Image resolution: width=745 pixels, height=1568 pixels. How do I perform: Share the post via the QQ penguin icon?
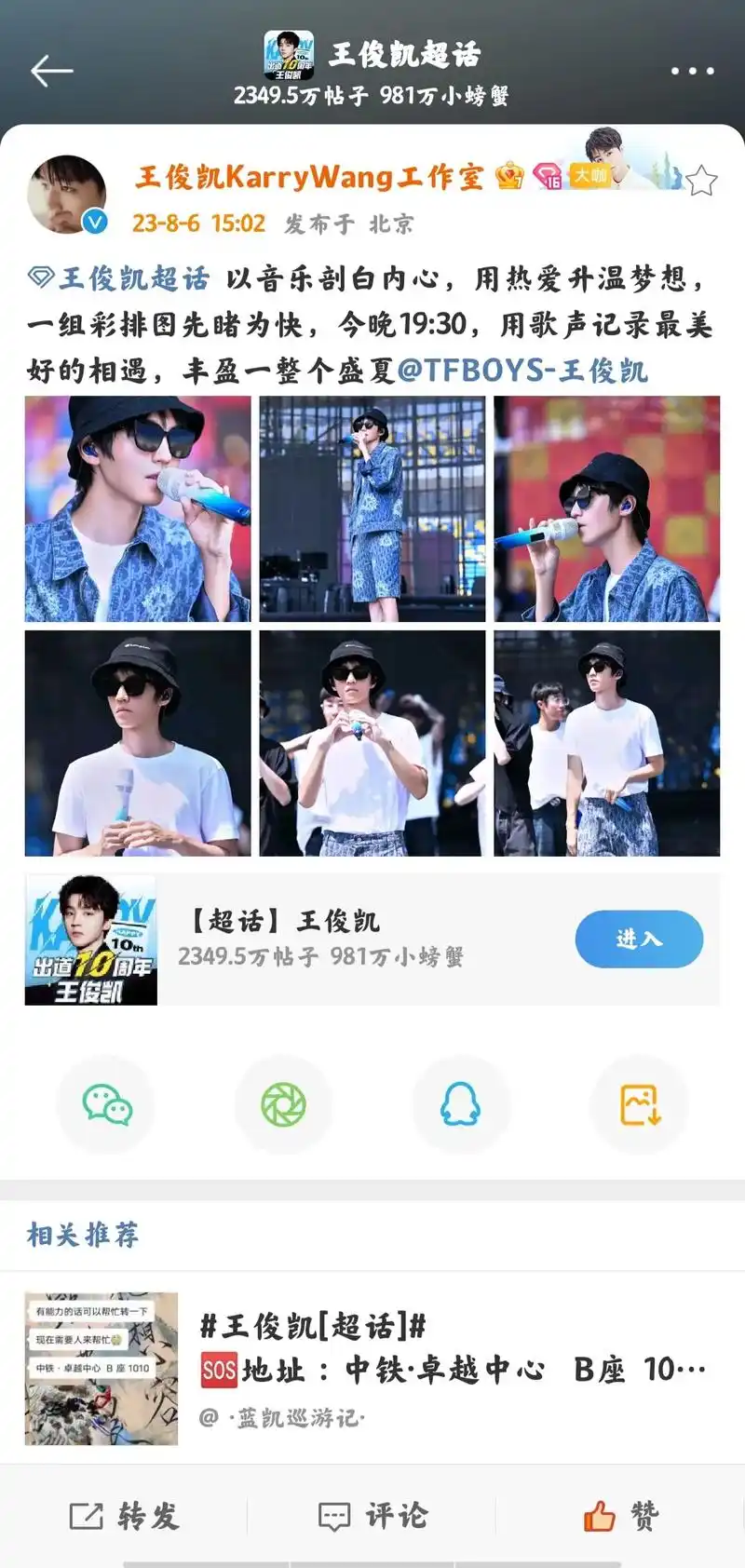coord(461,1104)
